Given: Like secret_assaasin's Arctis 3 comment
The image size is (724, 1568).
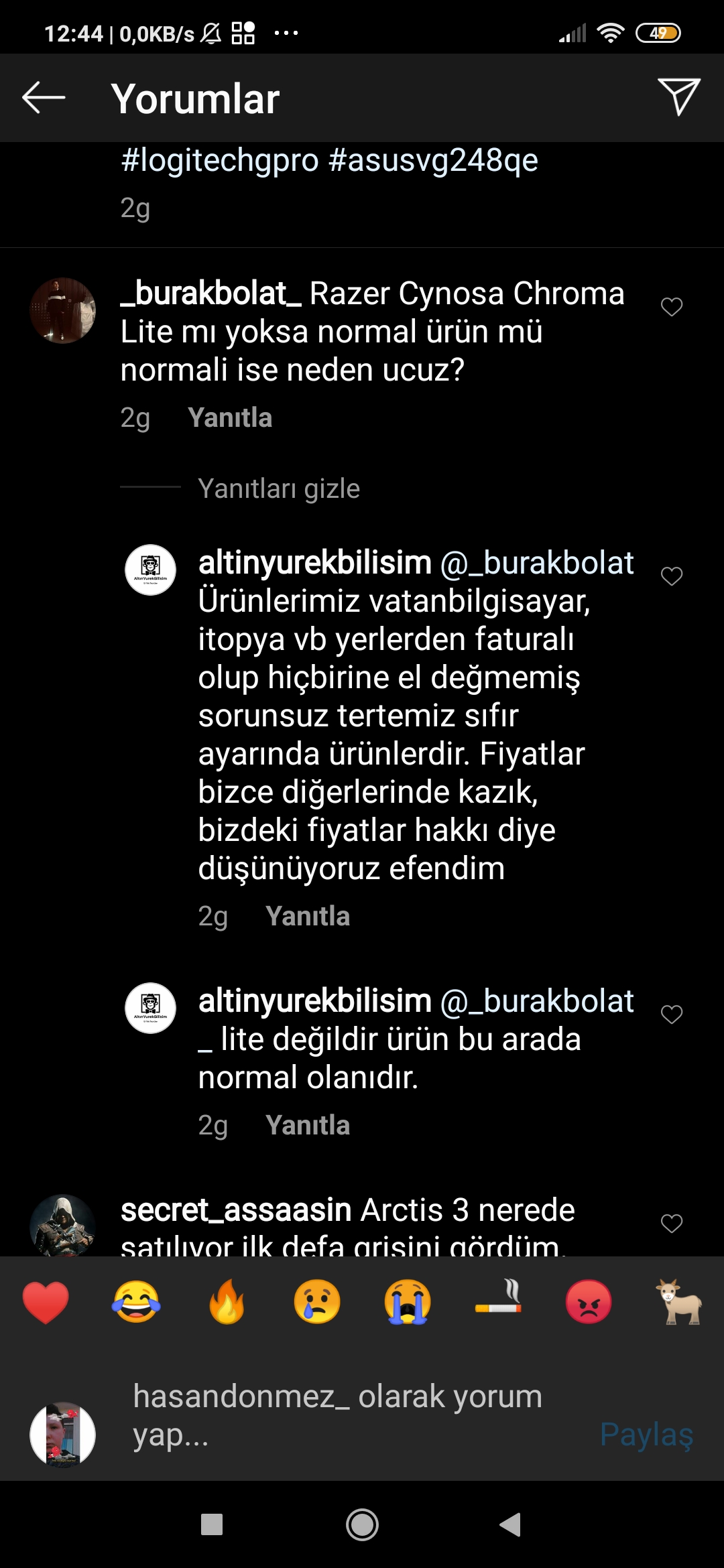Looking at the screenshot, I should point(671,1224).
